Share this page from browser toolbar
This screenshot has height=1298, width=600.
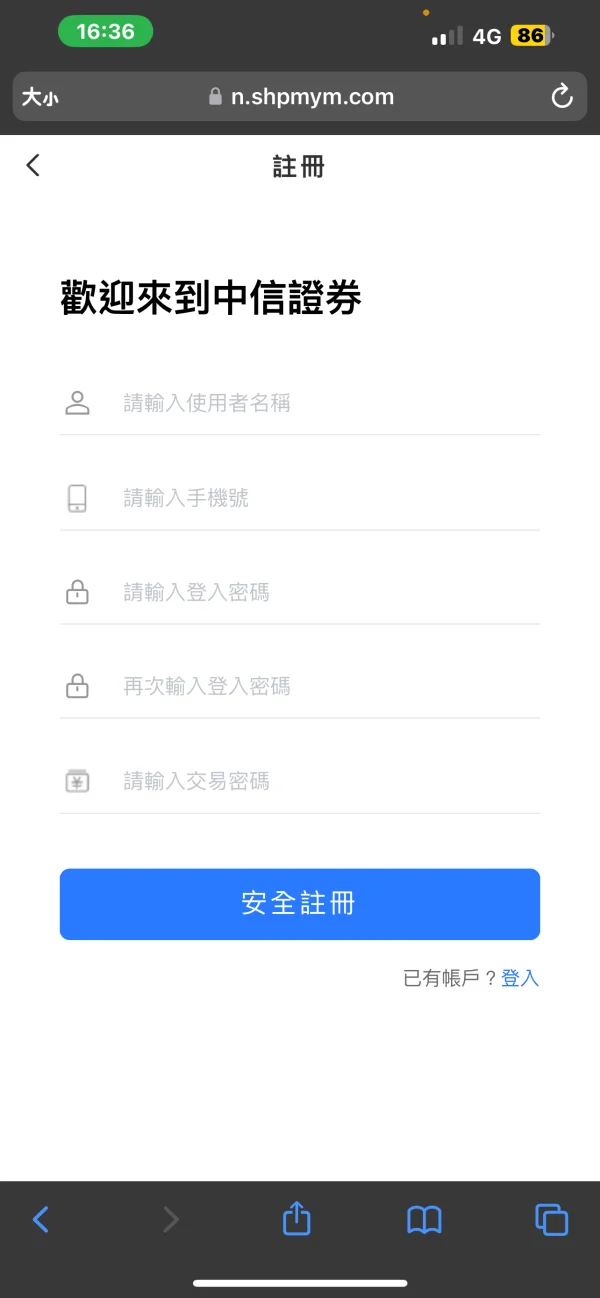297,1218
